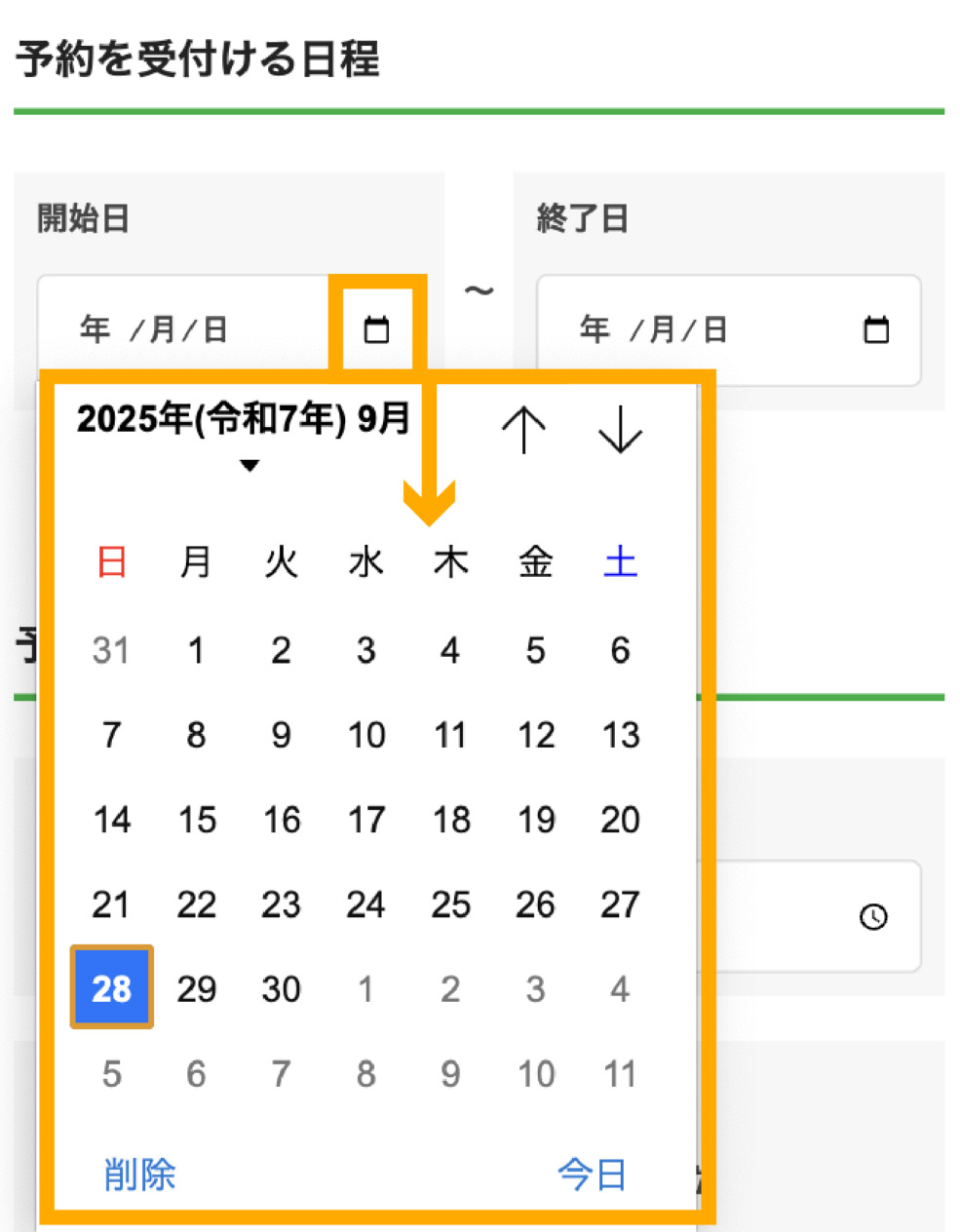Select the highlighted date 28
The width and height of the screenshot is (960, 1232).
point(112,988)
